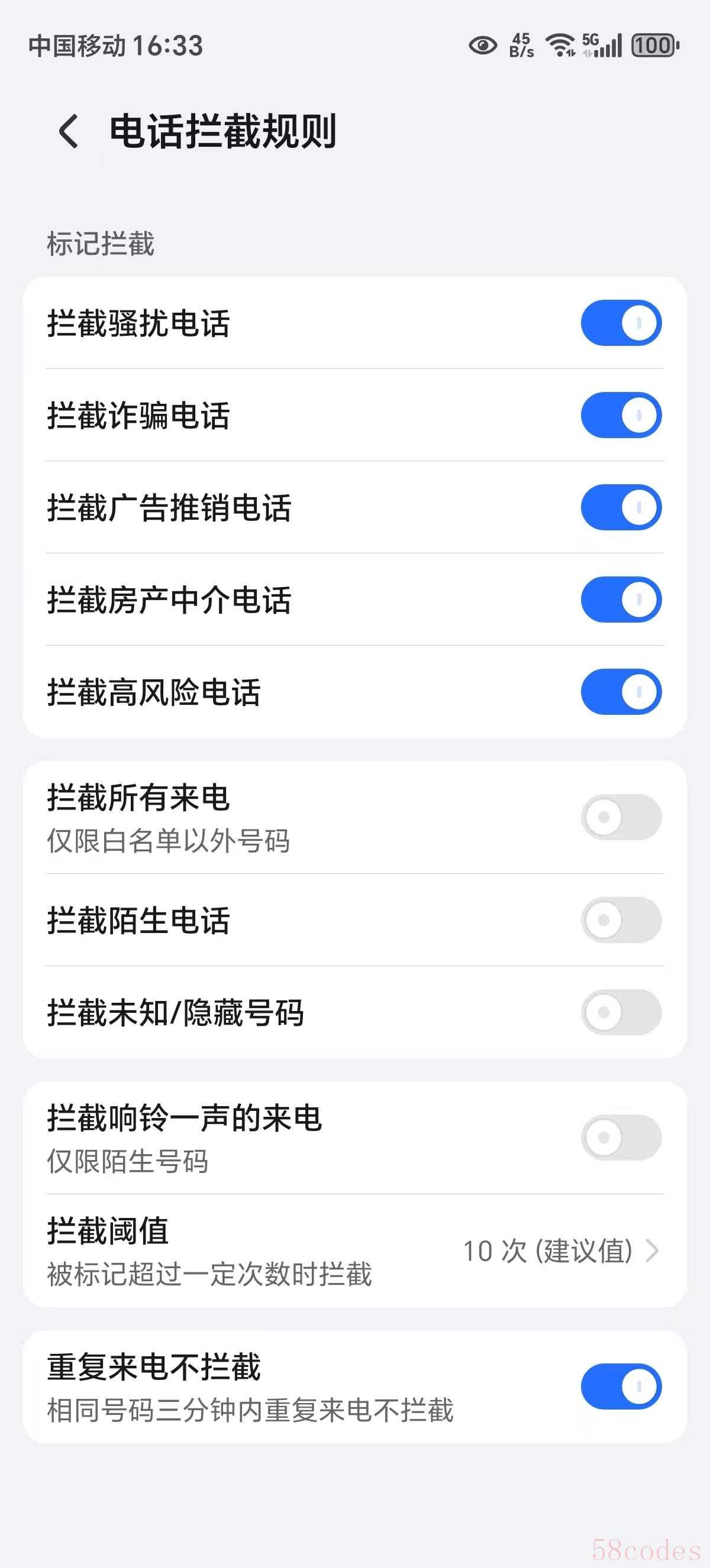Toggle 拦截广告推销电话 off
Screen dimensions: 710x1568
621,507
